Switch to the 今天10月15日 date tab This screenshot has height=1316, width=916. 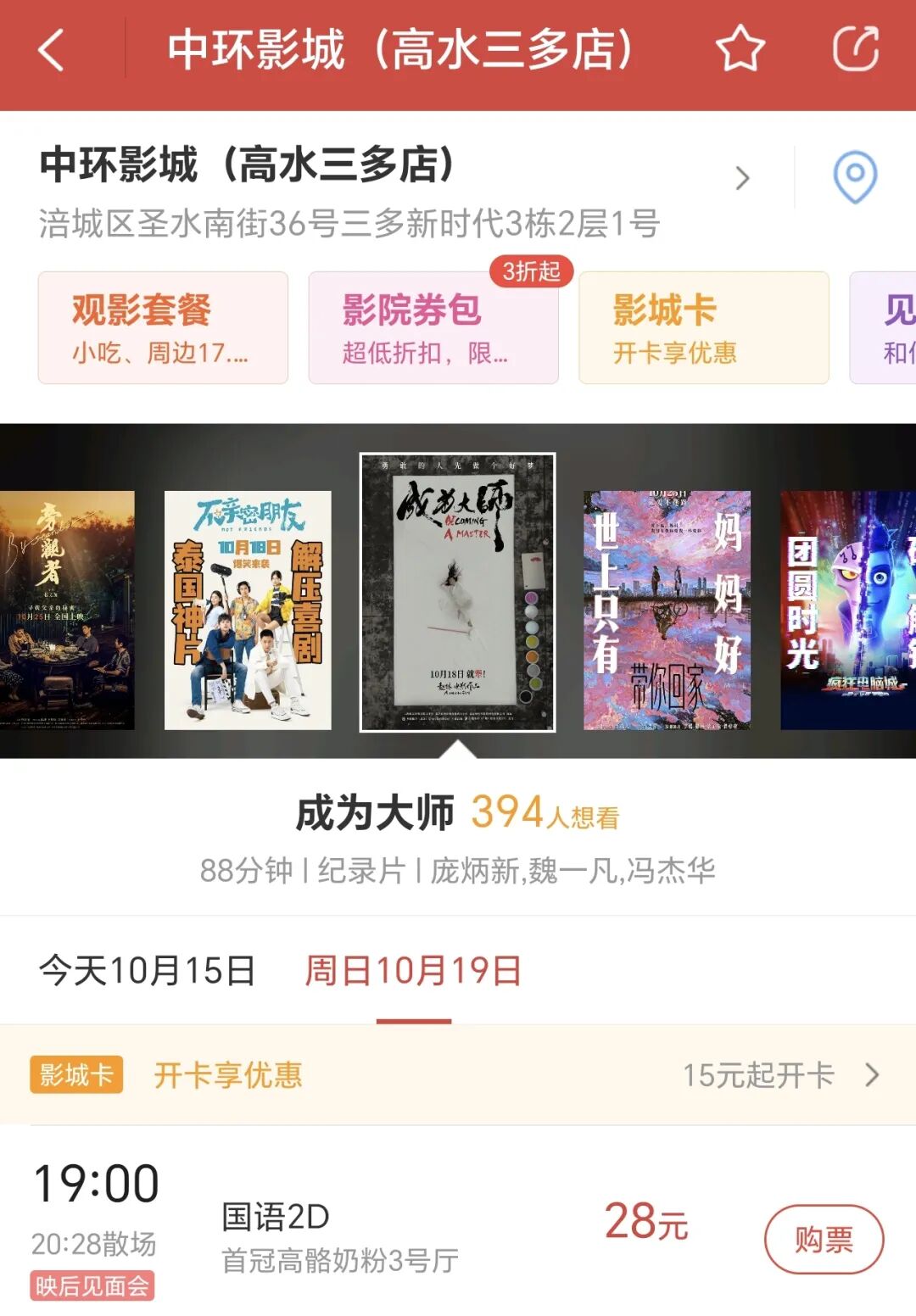click(x=147, y=970)
